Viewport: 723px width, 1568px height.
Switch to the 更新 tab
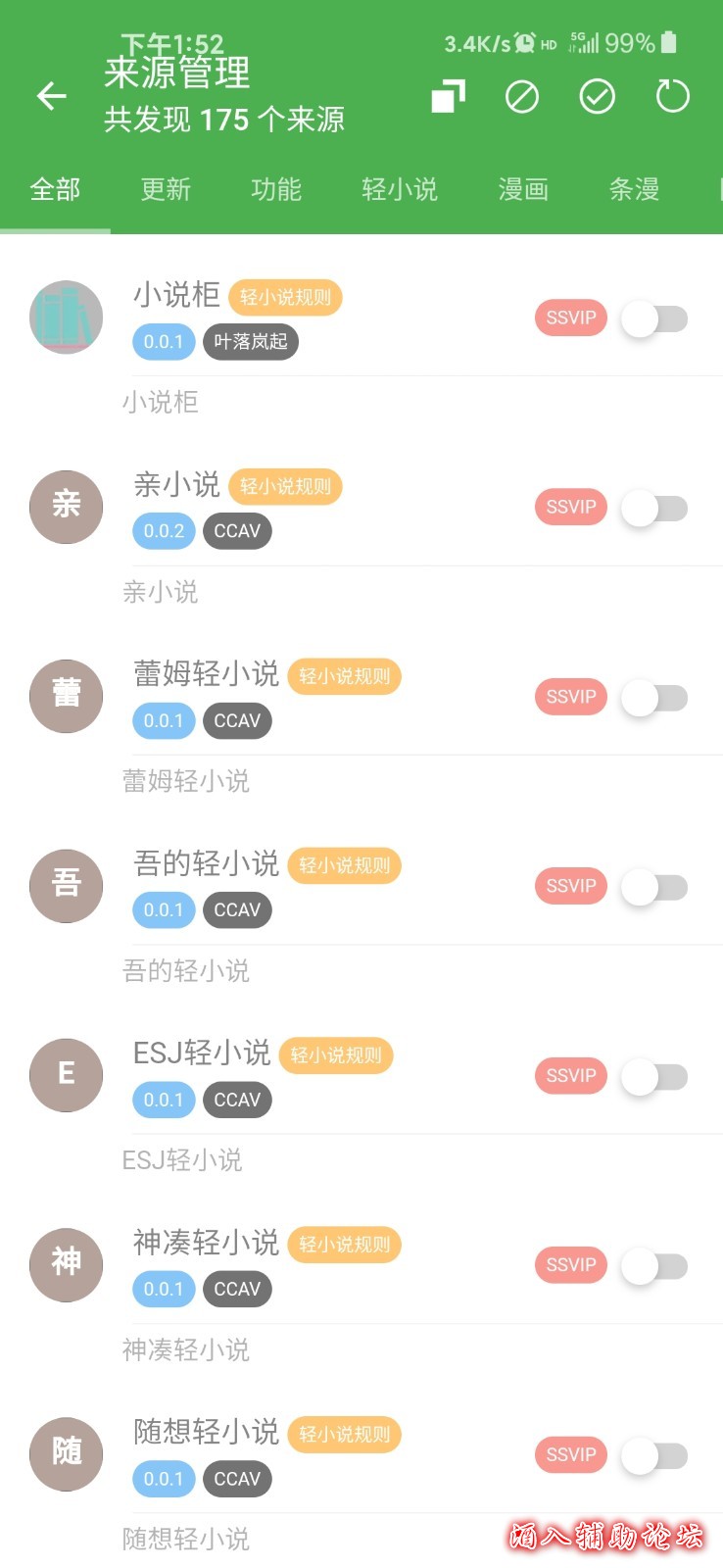166,189
